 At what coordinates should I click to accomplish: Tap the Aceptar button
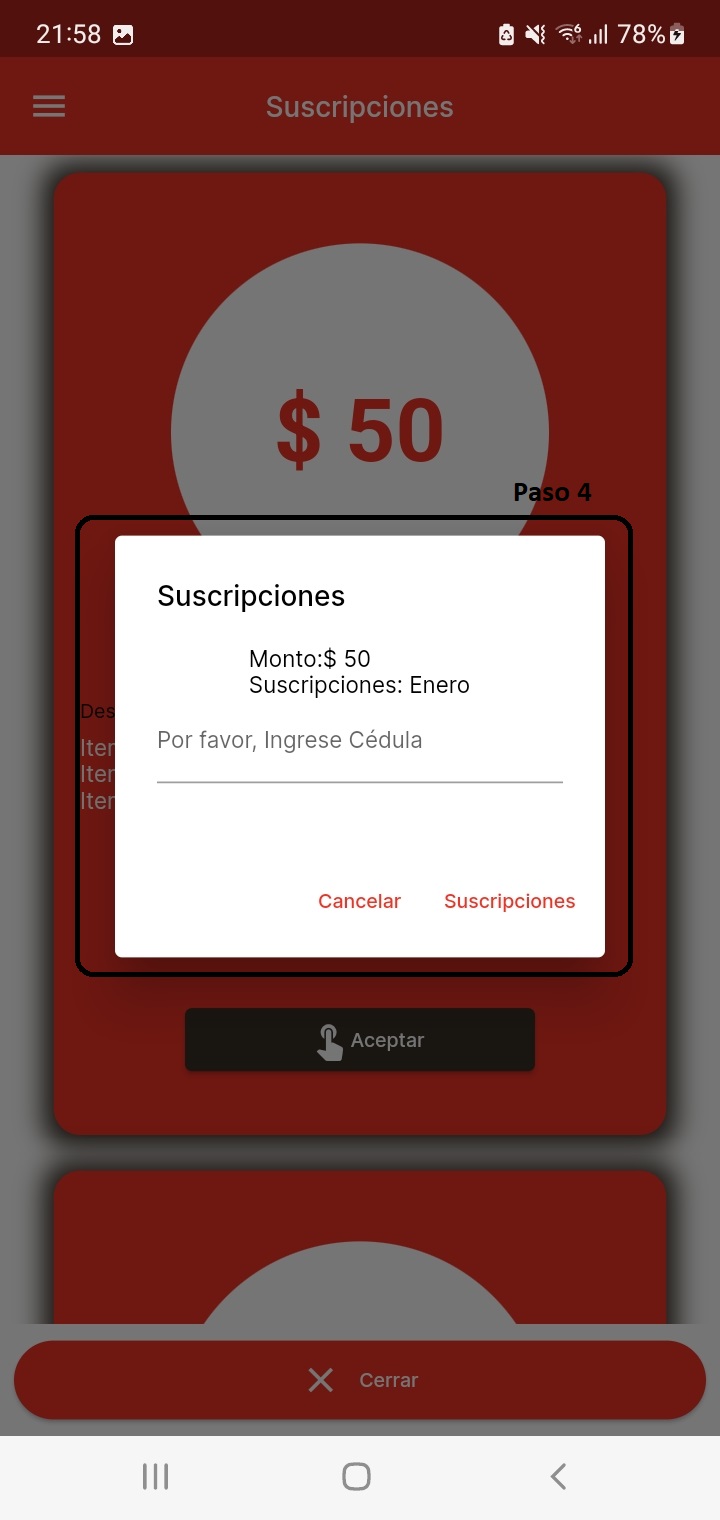click(360, 1040)
